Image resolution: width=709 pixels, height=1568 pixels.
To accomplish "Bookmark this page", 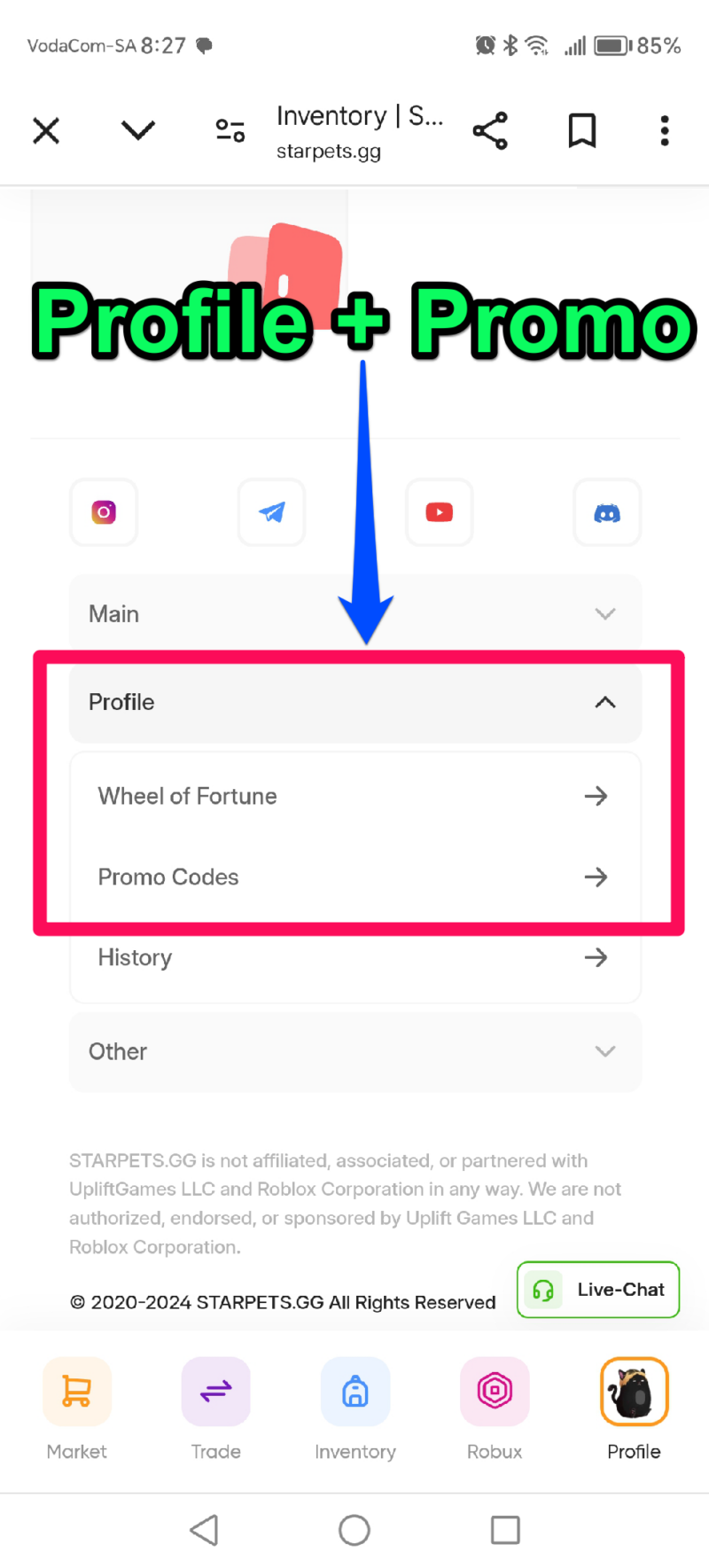I will coord(581,131).
